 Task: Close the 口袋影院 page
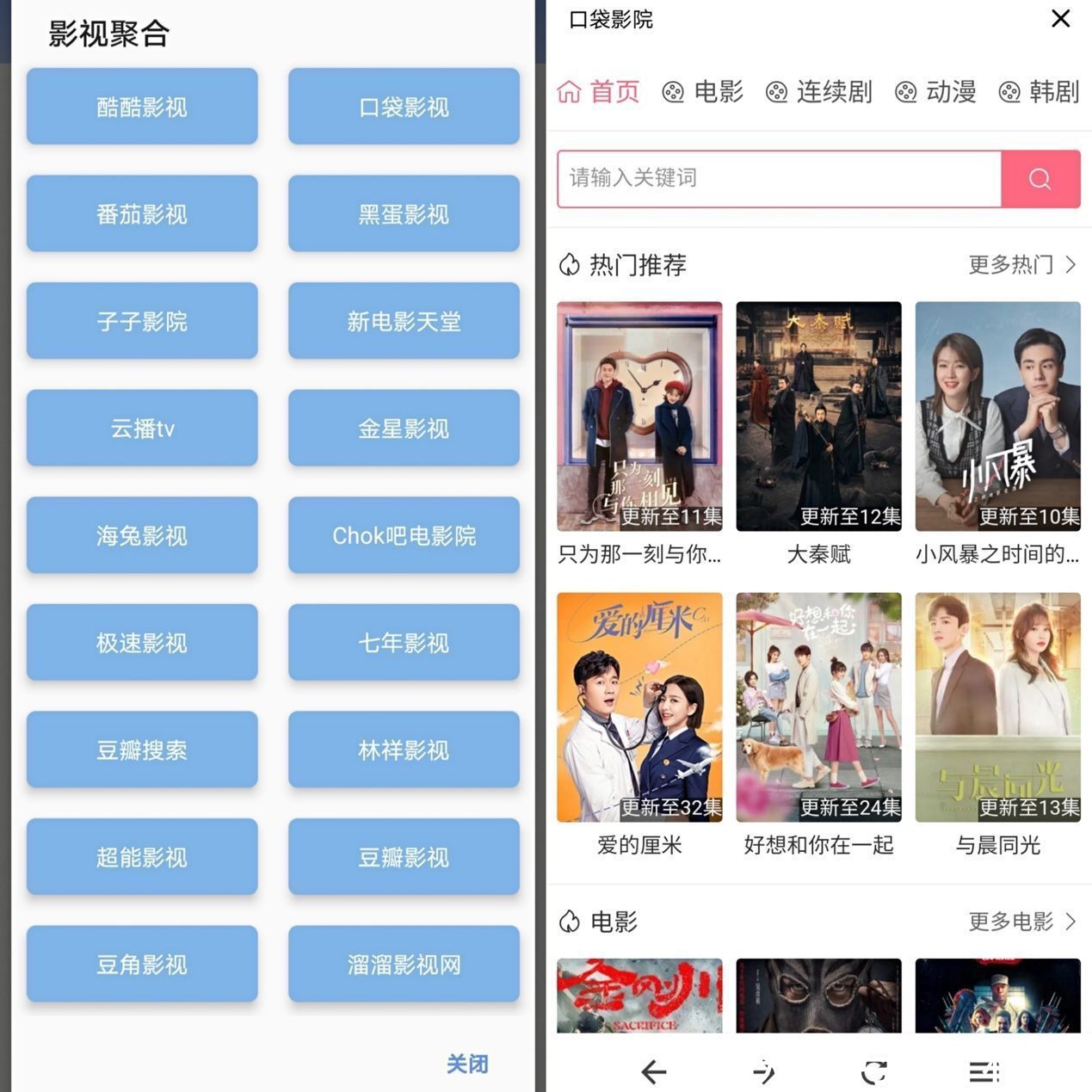(x=1060, y=19)
